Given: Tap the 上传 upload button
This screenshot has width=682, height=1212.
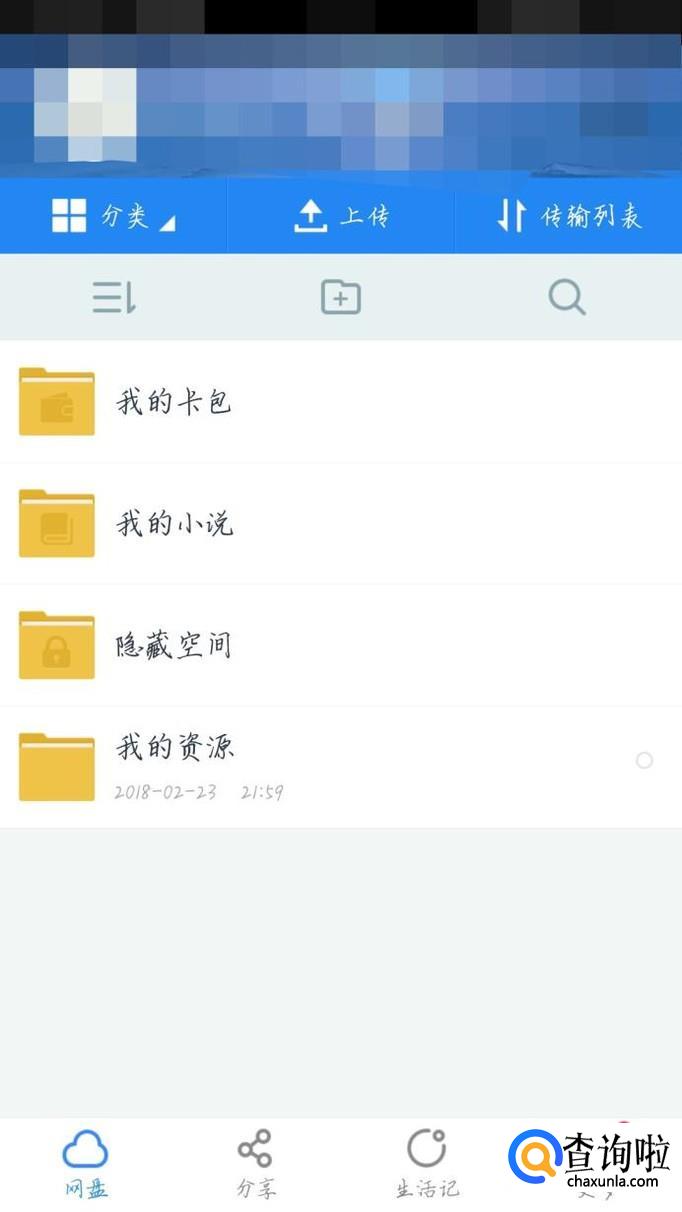Looking at the screenshot, I should pyautogui.click(x=341, y=216).
